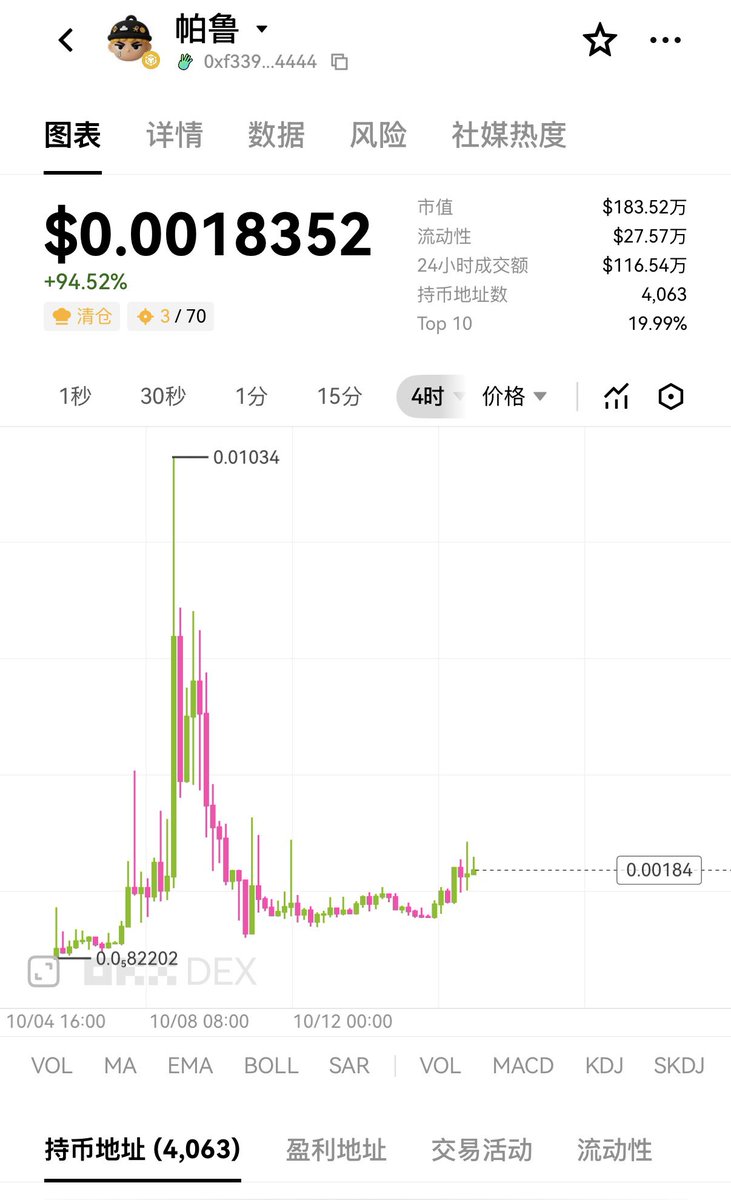
Task: Expand chart to full screen
Action: coord(43,970)
